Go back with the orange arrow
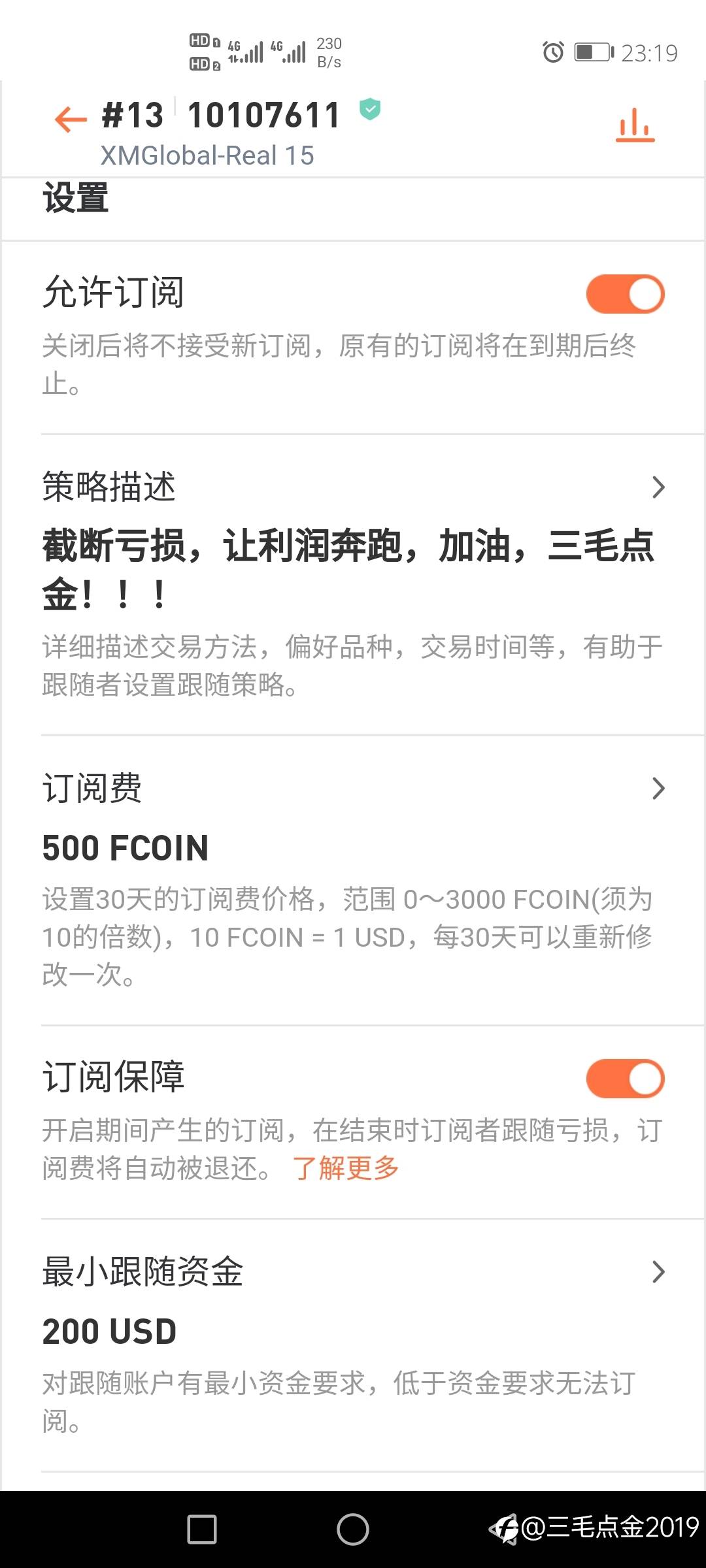The image size is (706, 1568). [71, 120]
